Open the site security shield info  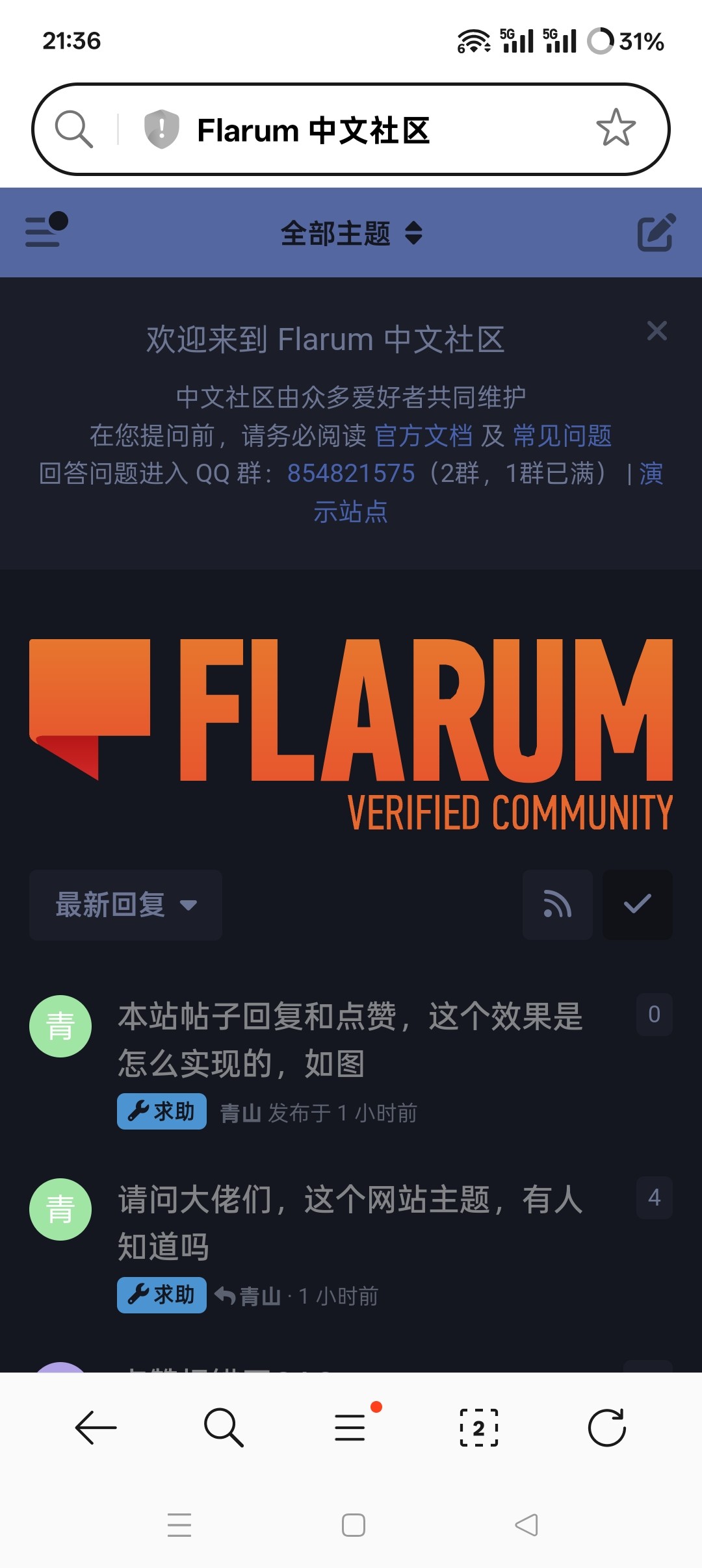161,129
